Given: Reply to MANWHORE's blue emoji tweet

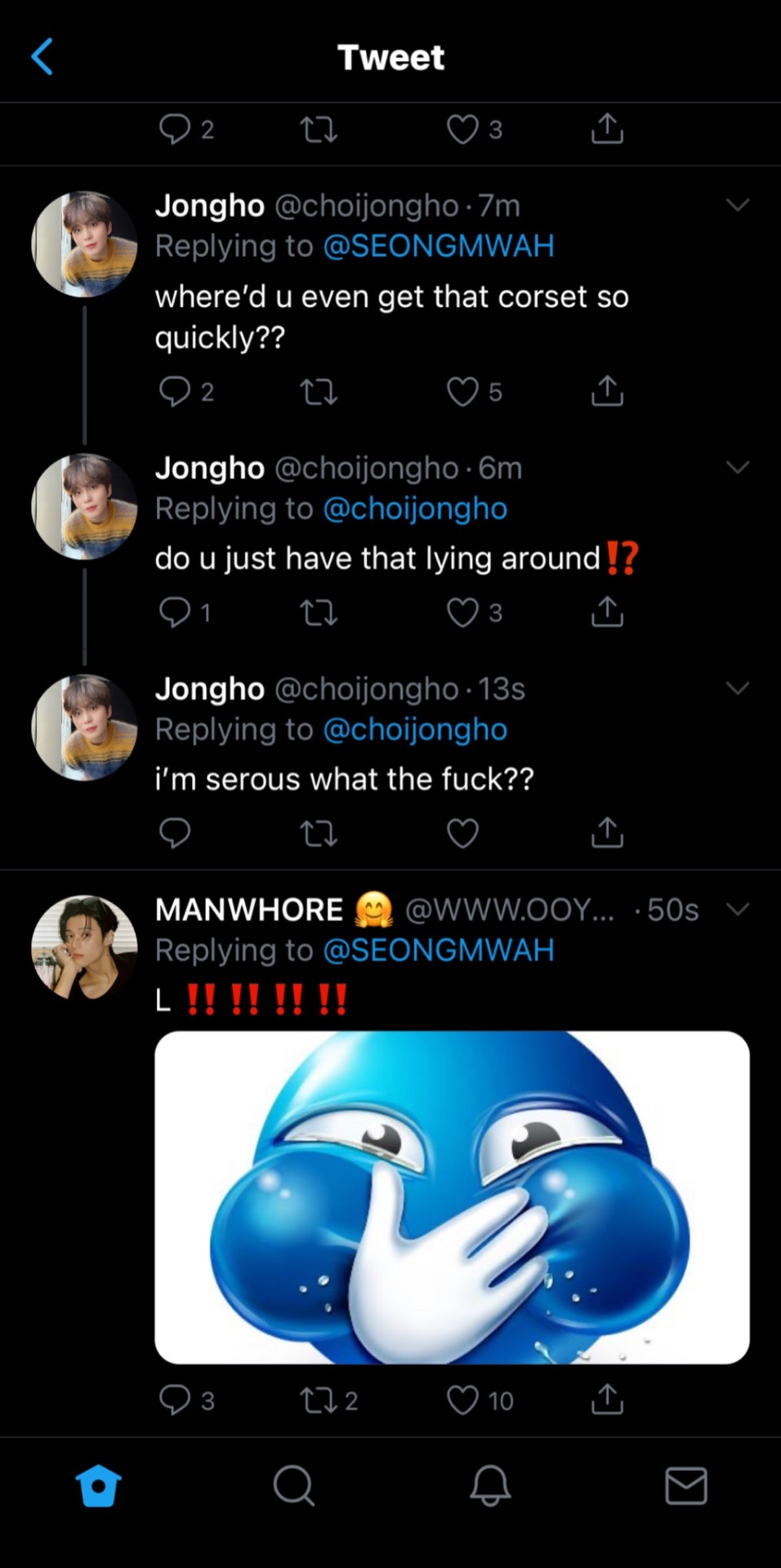Looking at the screenshot, I should 175,1400.
